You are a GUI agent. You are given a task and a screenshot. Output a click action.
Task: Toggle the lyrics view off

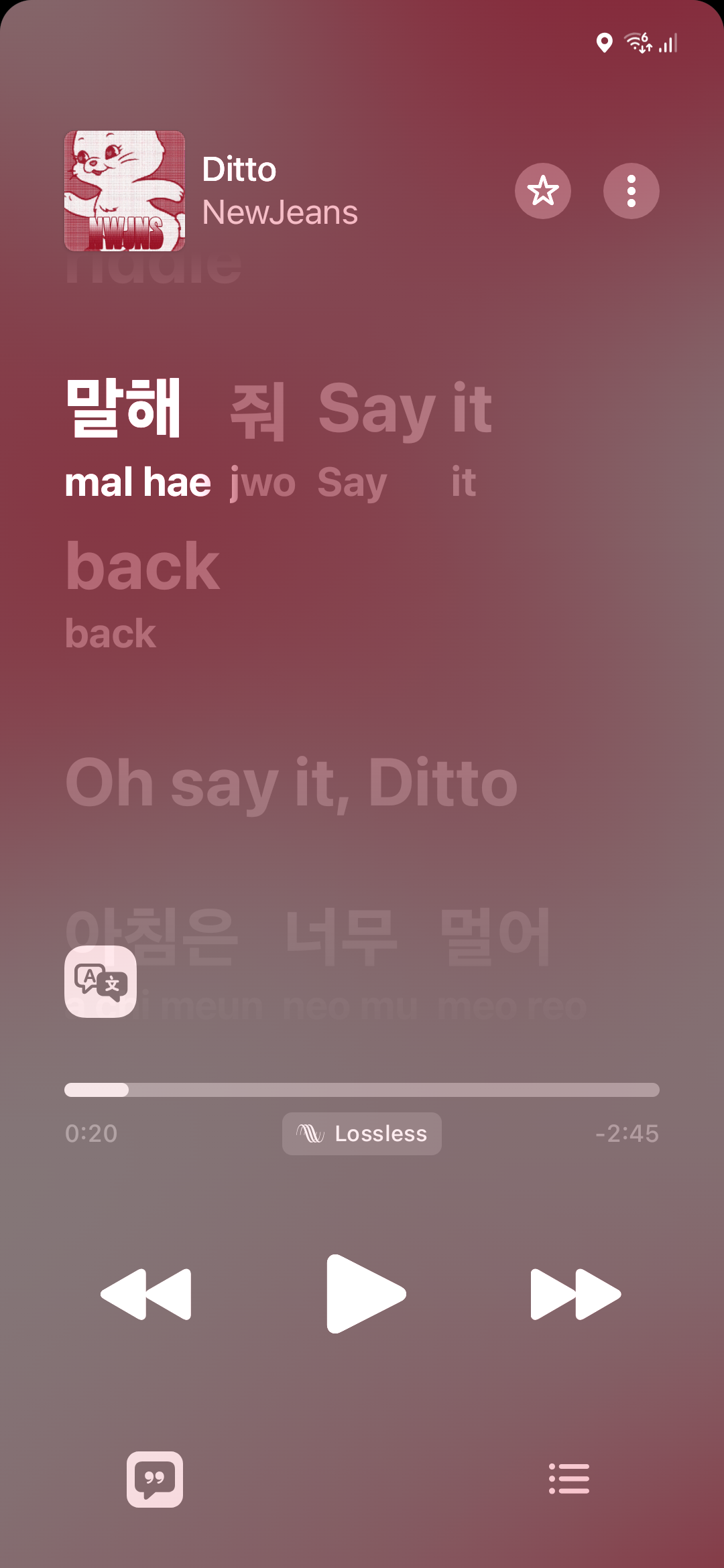(155, 1479)
